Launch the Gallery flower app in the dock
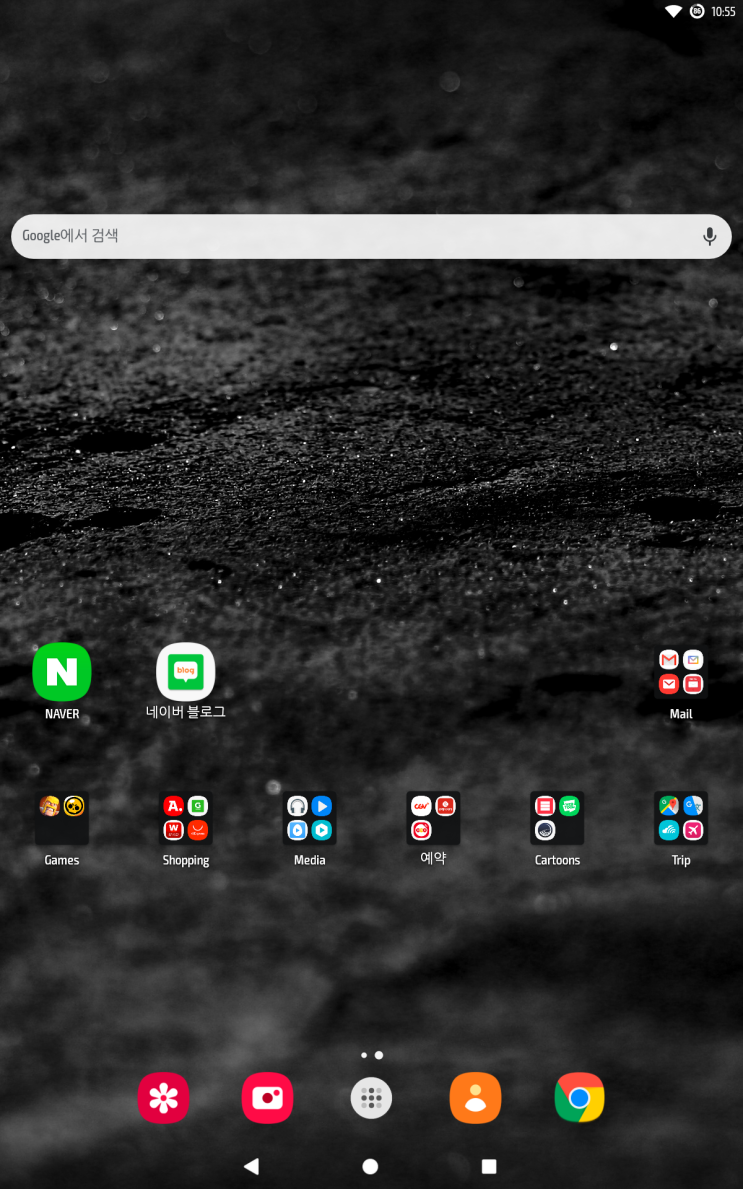Viewport: 743px width, 1189px height. [163, 1098]
